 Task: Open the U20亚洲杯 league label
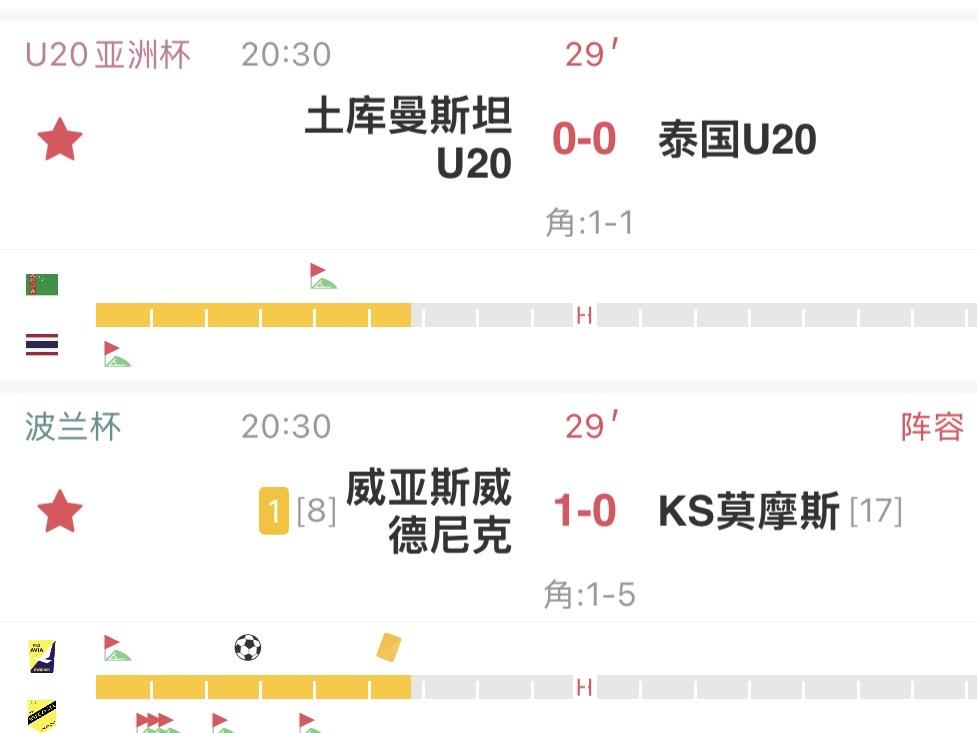[108, 55]
